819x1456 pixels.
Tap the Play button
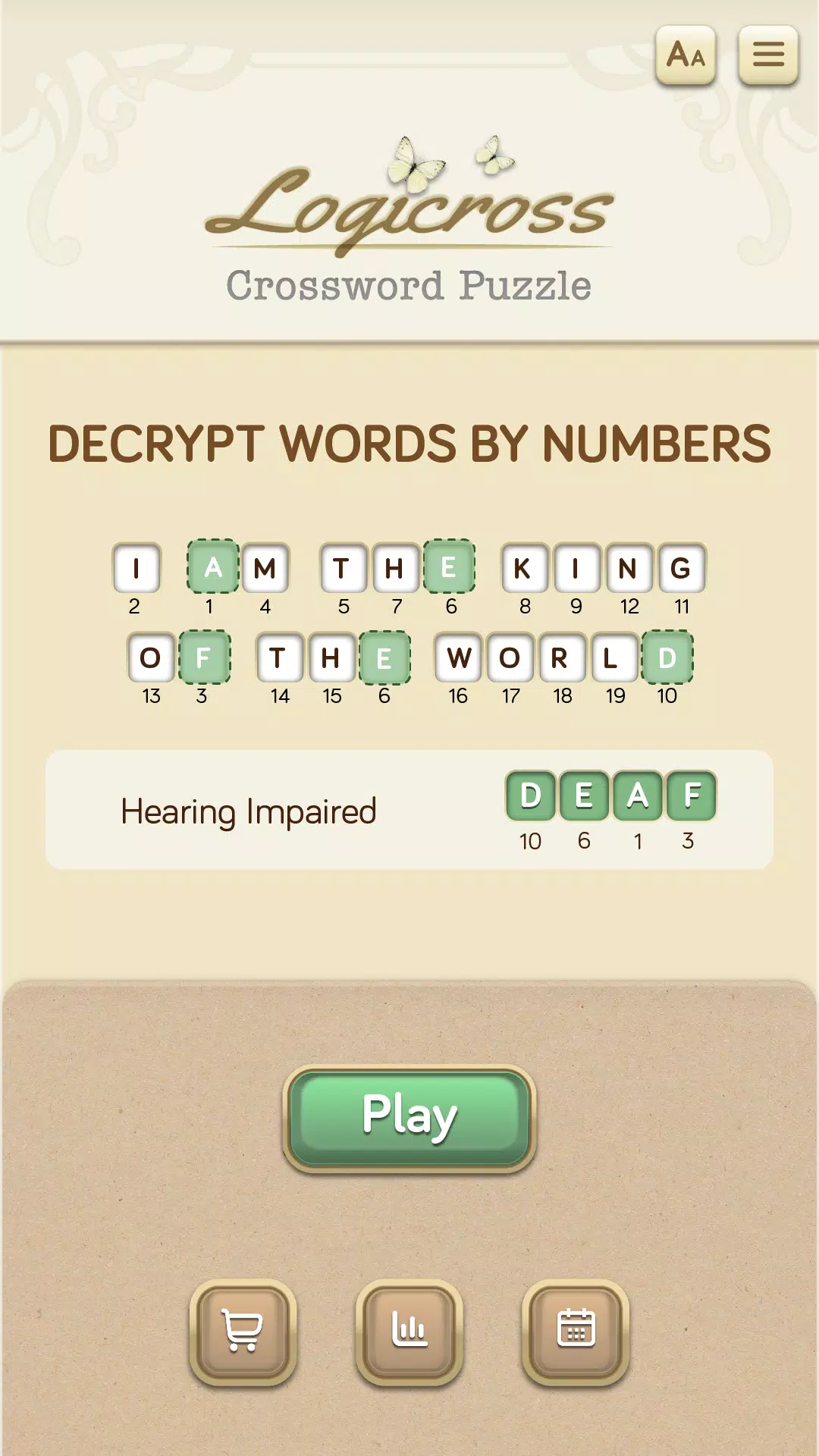click(409, 1118)
